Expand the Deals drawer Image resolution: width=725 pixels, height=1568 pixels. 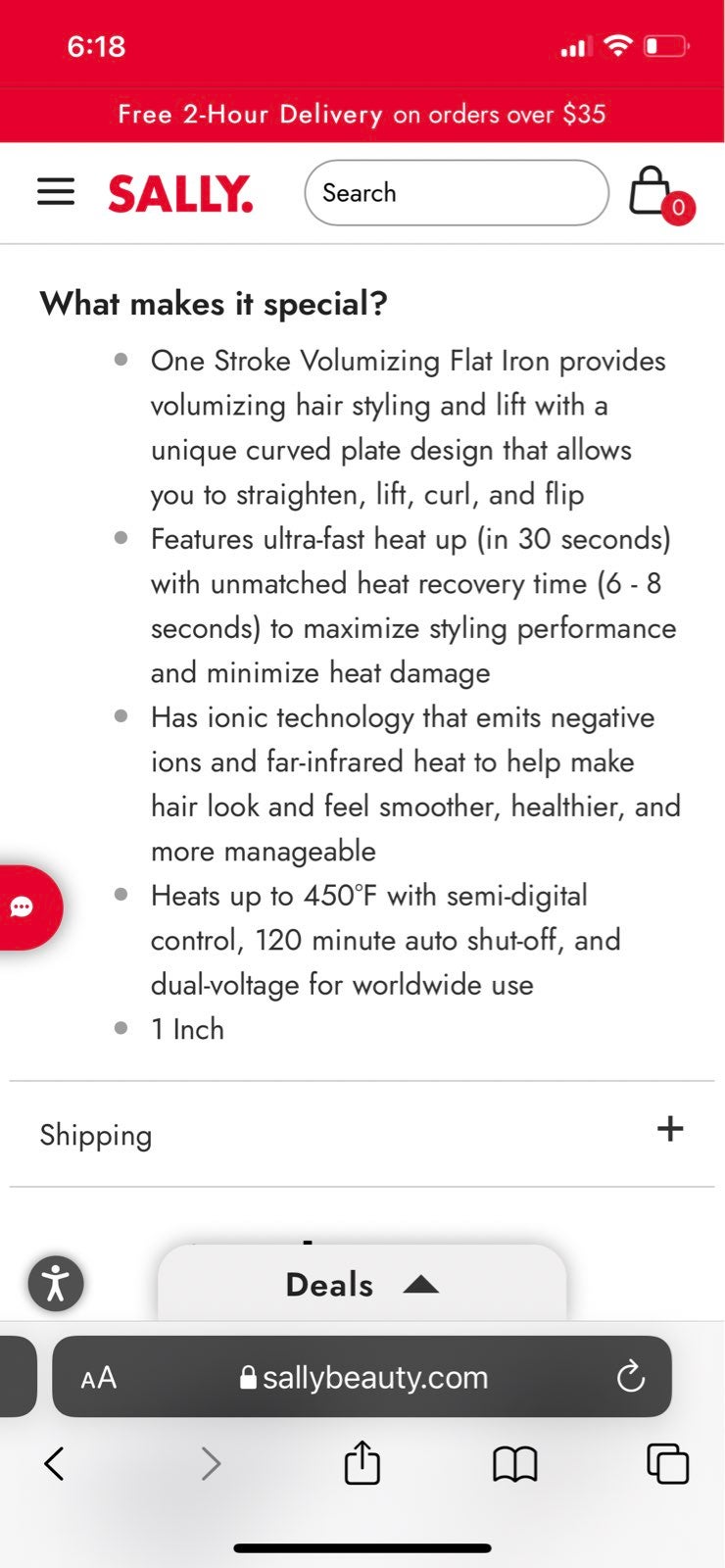point(362,1284)
